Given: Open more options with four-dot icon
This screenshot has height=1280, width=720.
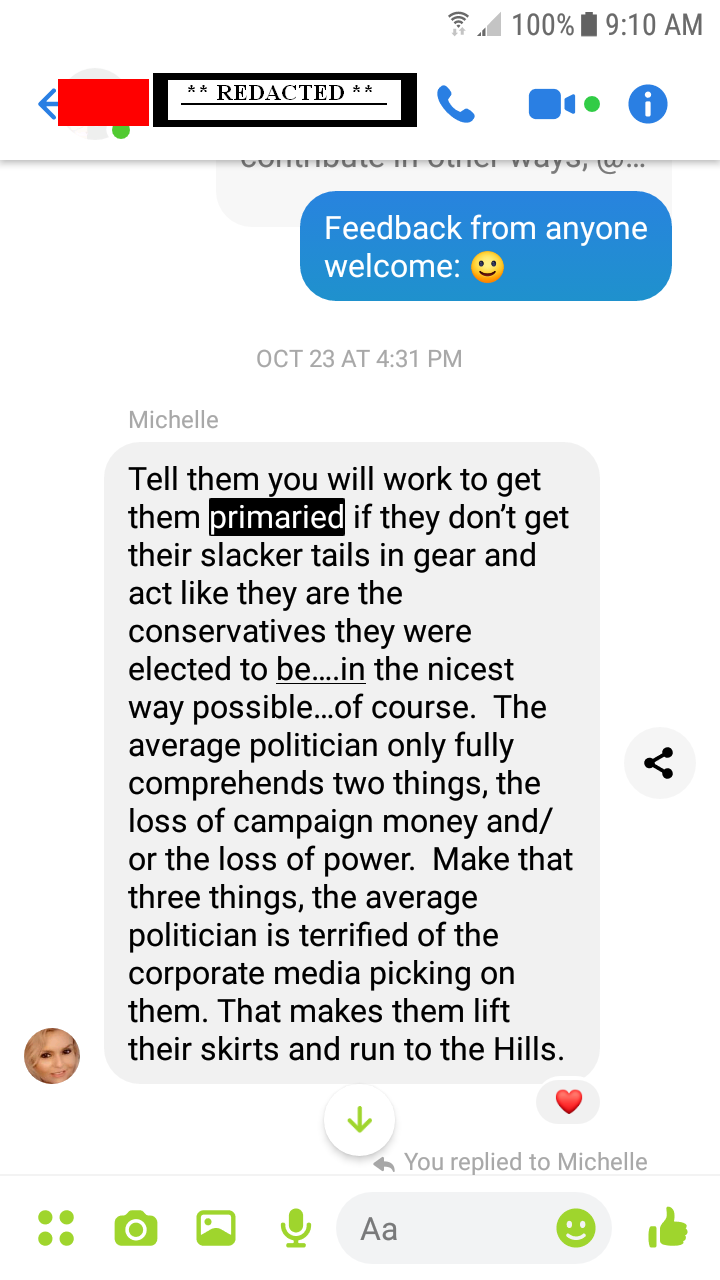Looking at the screenshot, I should [56, 1228].
